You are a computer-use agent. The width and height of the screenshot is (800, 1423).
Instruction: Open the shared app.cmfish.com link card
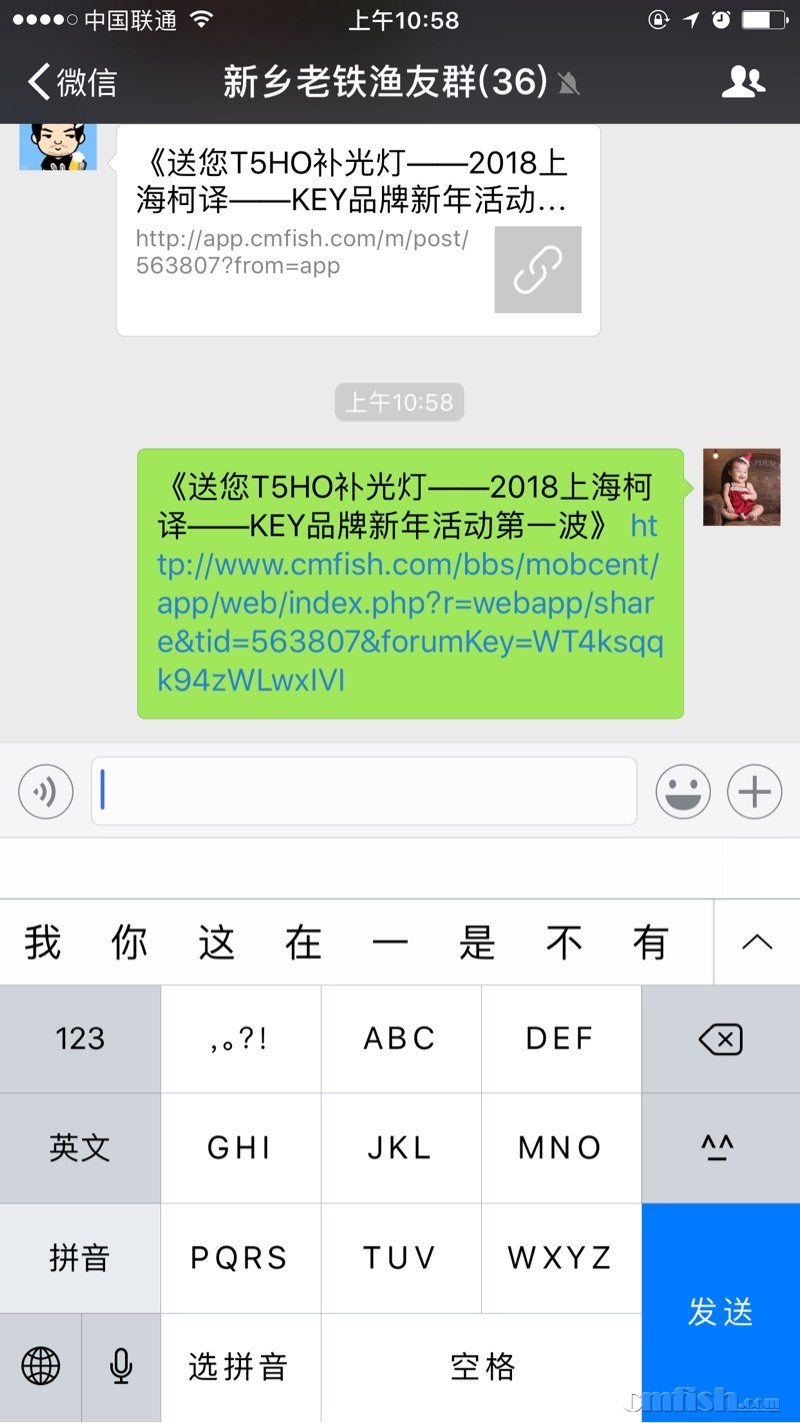(x=358, y=230)
